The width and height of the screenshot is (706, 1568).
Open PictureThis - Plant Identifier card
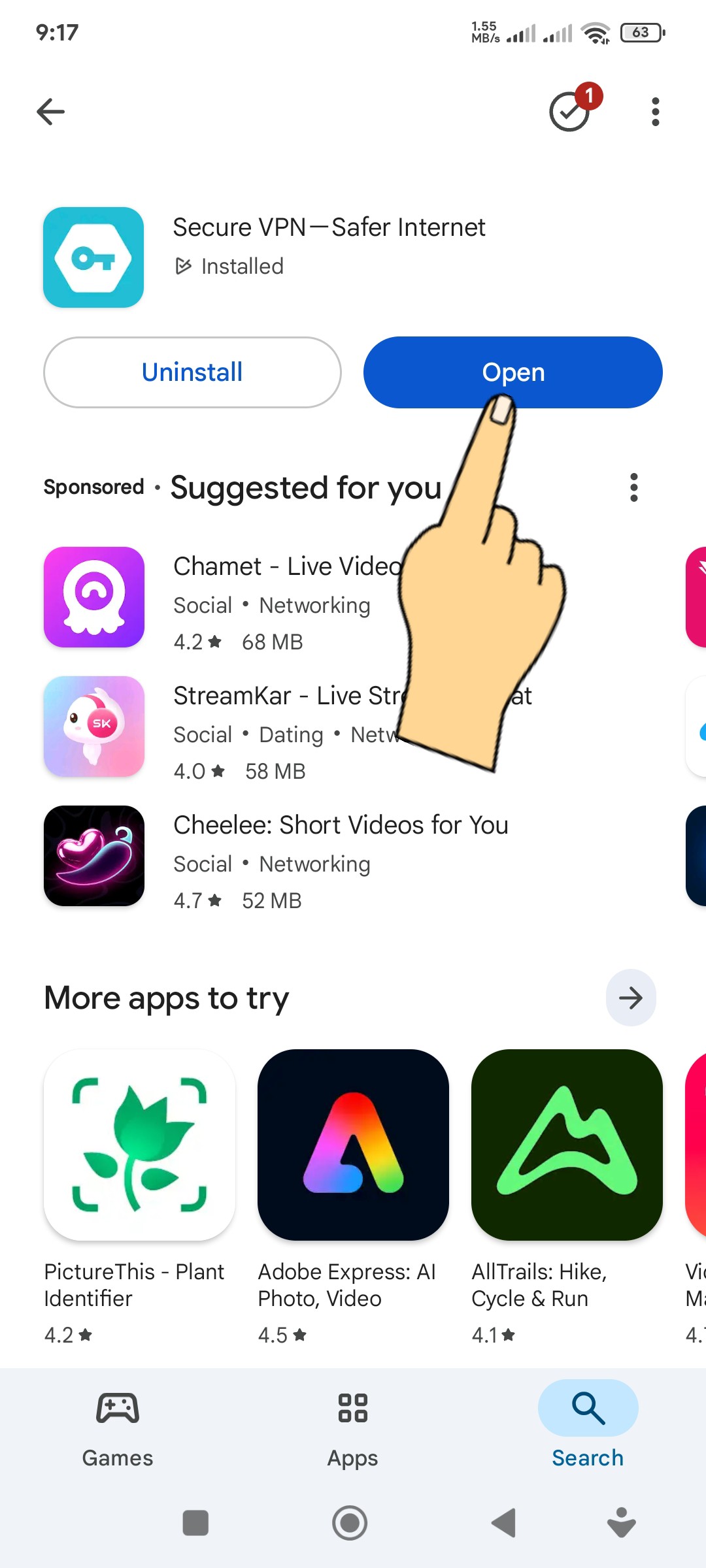139,1145
